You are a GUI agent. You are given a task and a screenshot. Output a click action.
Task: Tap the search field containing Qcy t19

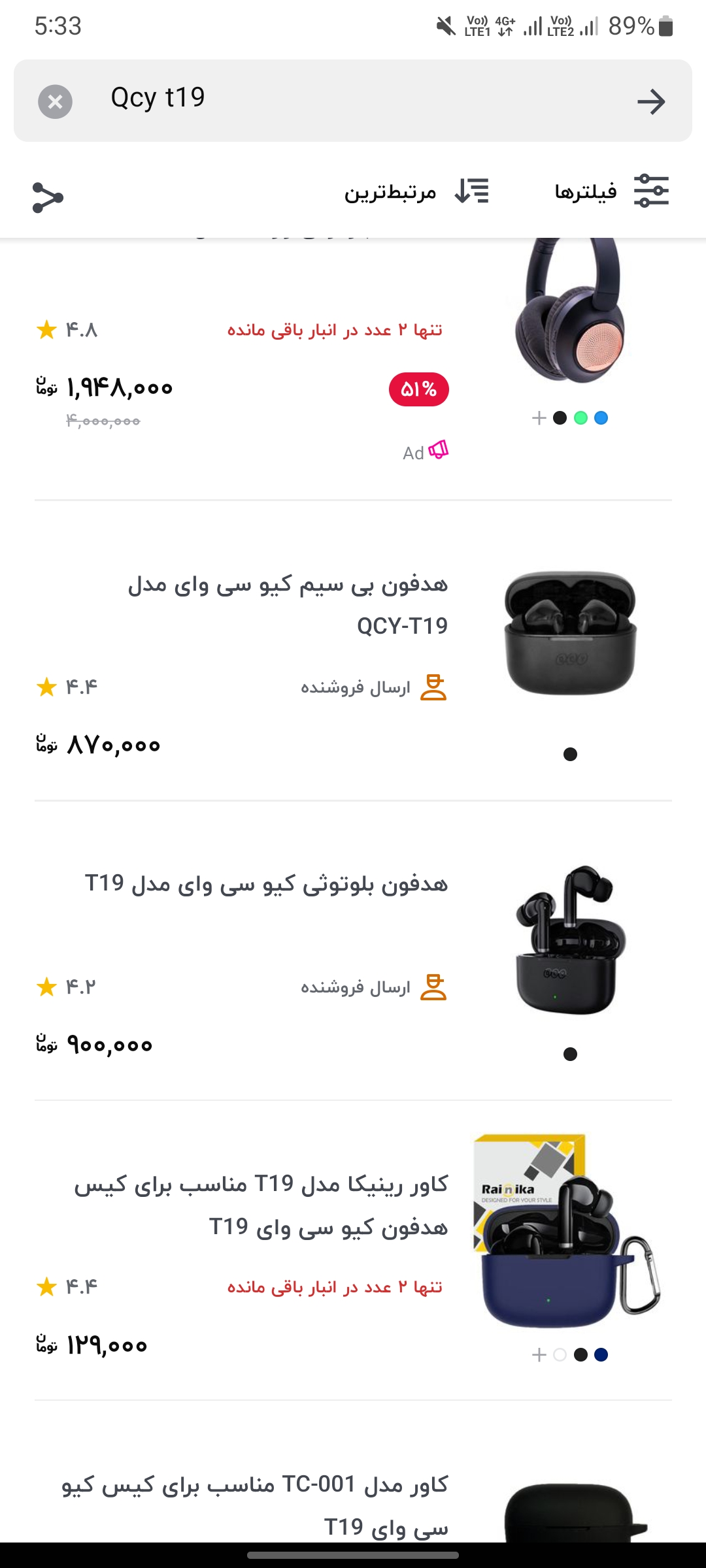click(x=353, y=99)
